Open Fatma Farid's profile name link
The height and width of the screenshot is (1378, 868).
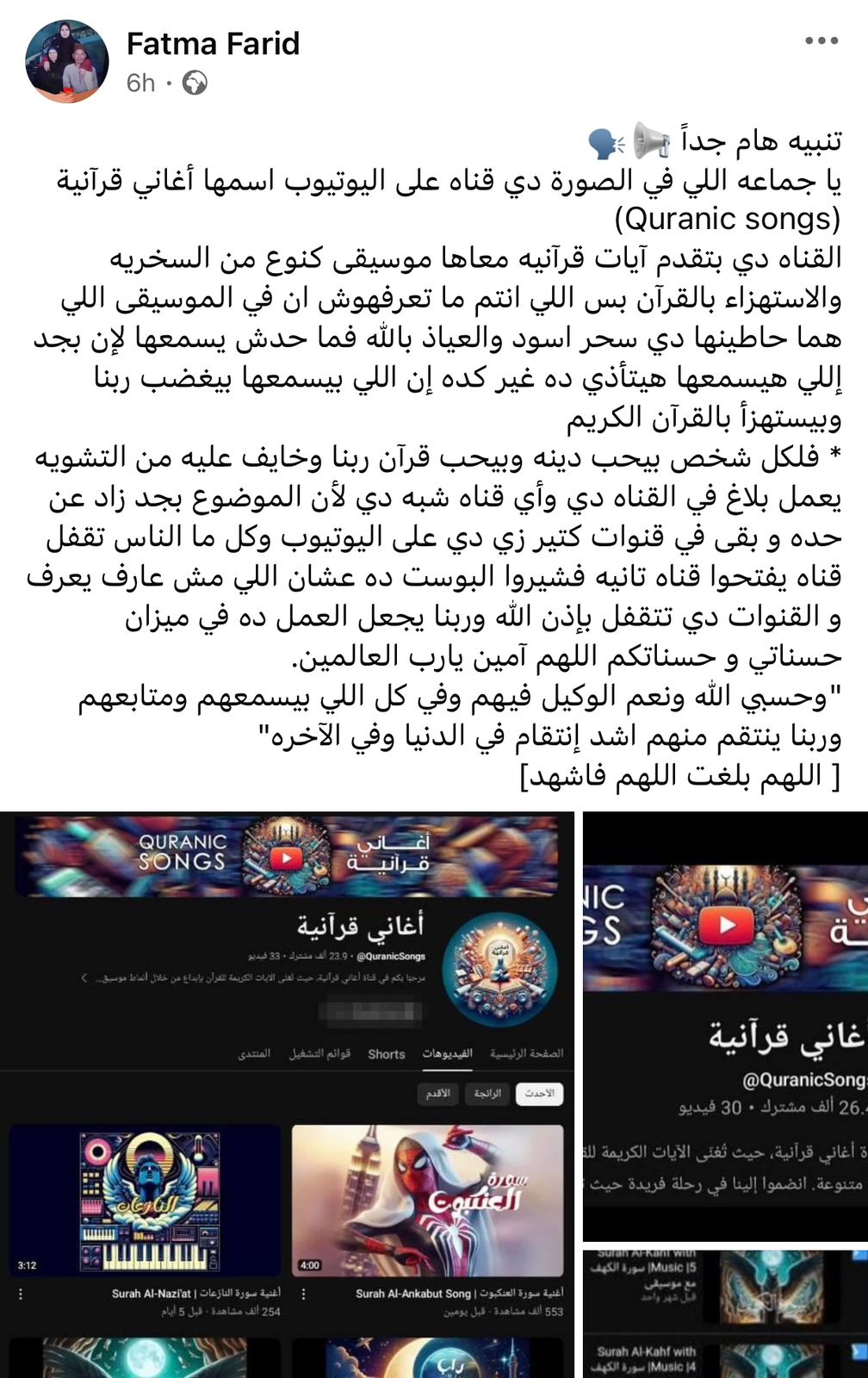(x=213, y=43)
